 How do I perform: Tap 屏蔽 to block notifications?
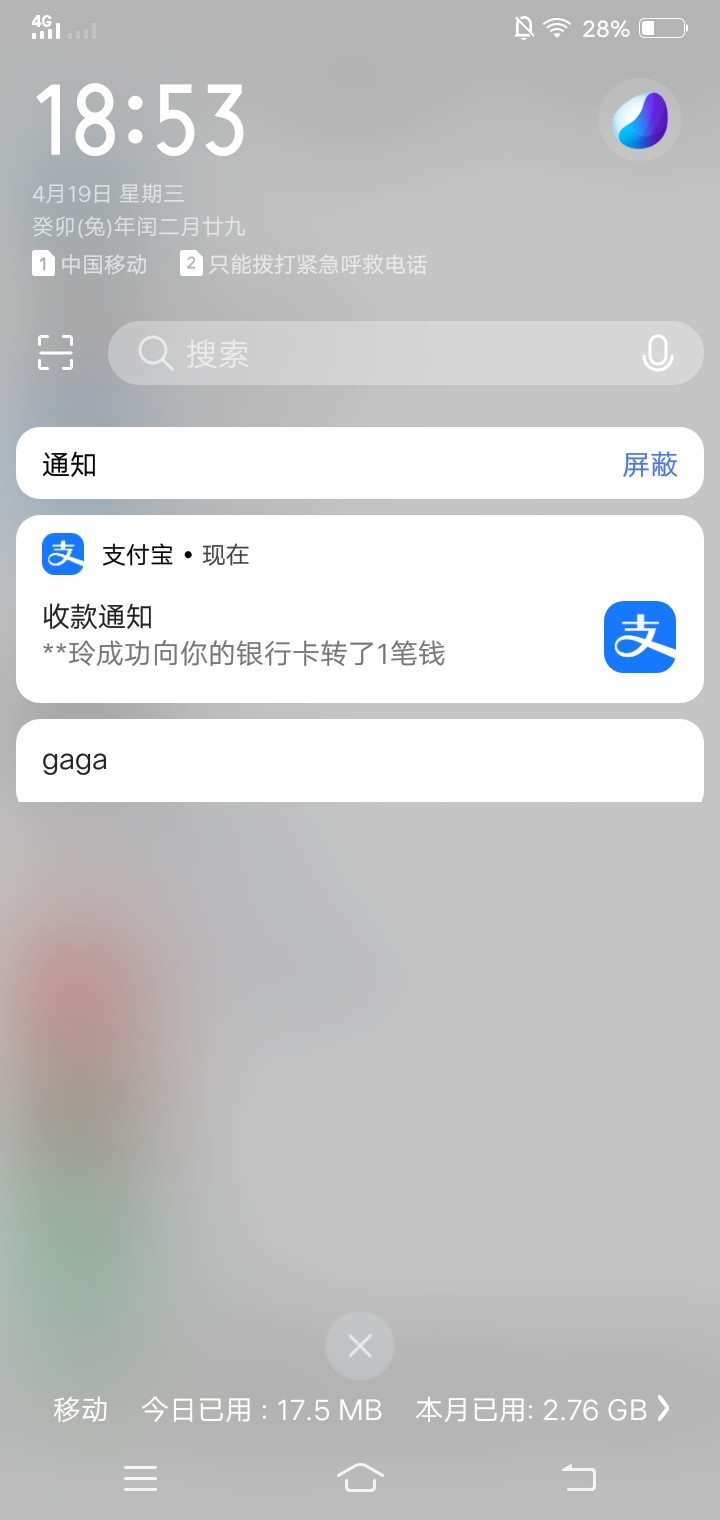click(x=650, y=464)
